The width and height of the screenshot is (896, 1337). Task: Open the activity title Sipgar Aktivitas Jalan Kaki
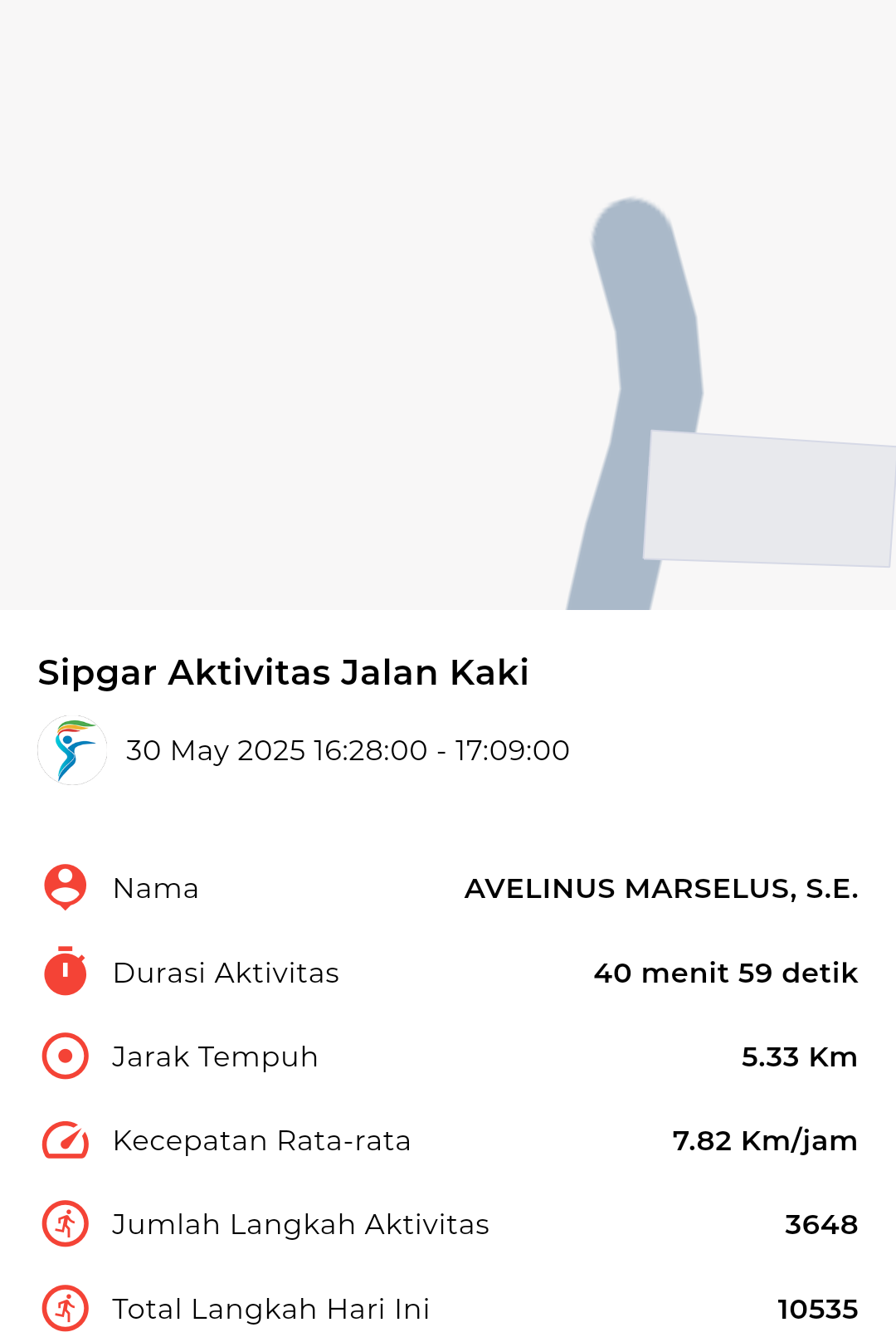[283, 672]
